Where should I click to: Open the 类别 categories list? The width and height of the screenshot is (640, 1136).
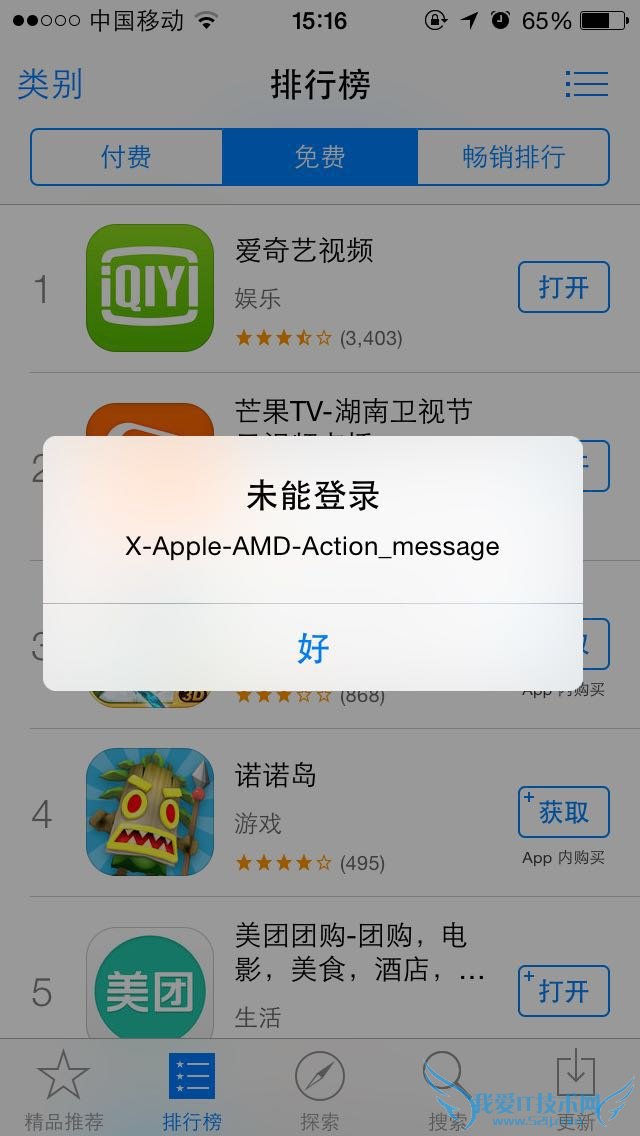point(50,84)
